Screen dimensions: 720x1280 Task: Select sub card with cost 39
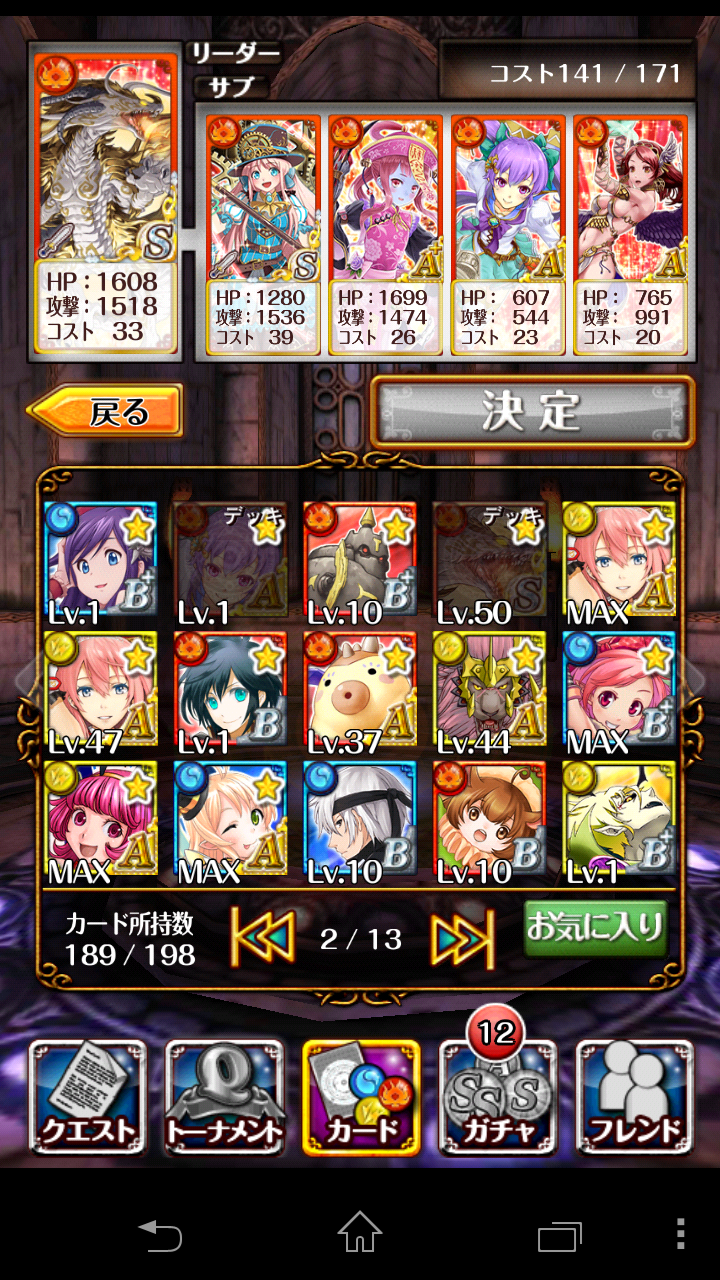[x=264, y=235]
